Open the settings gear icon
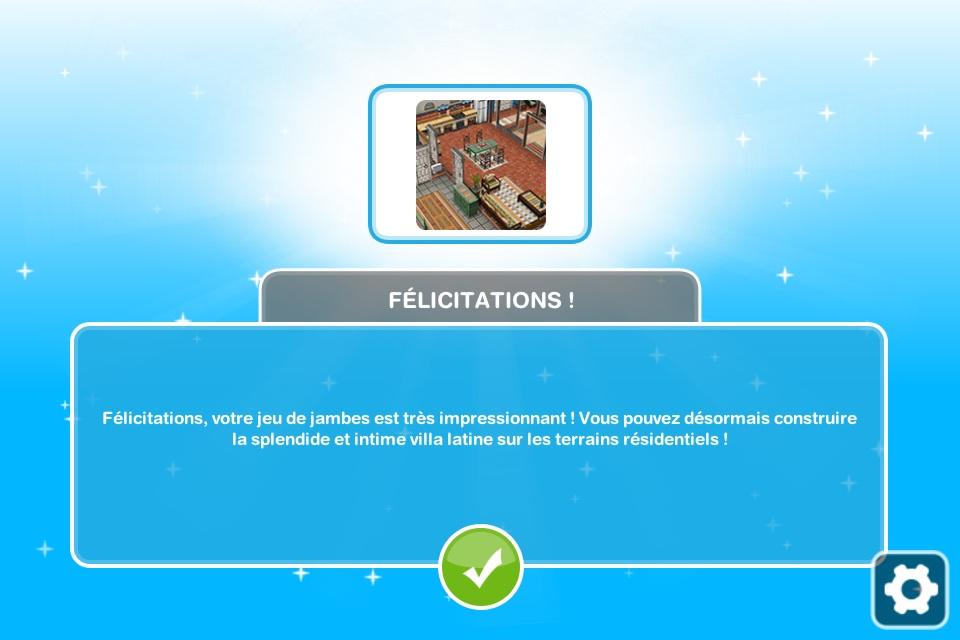 tap(910, 590)
